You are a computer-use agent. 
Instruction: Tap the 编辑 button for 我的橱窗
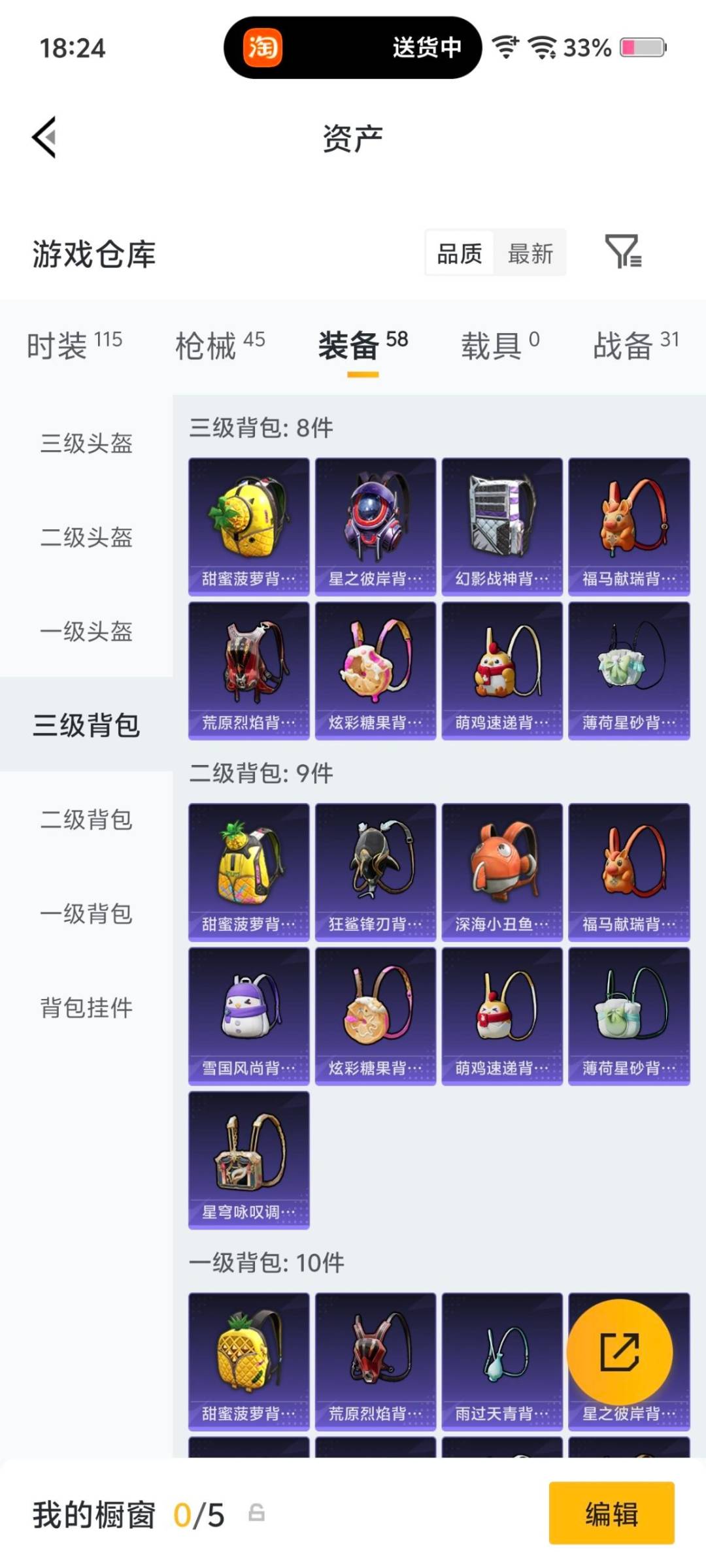tap(611, 1513)
